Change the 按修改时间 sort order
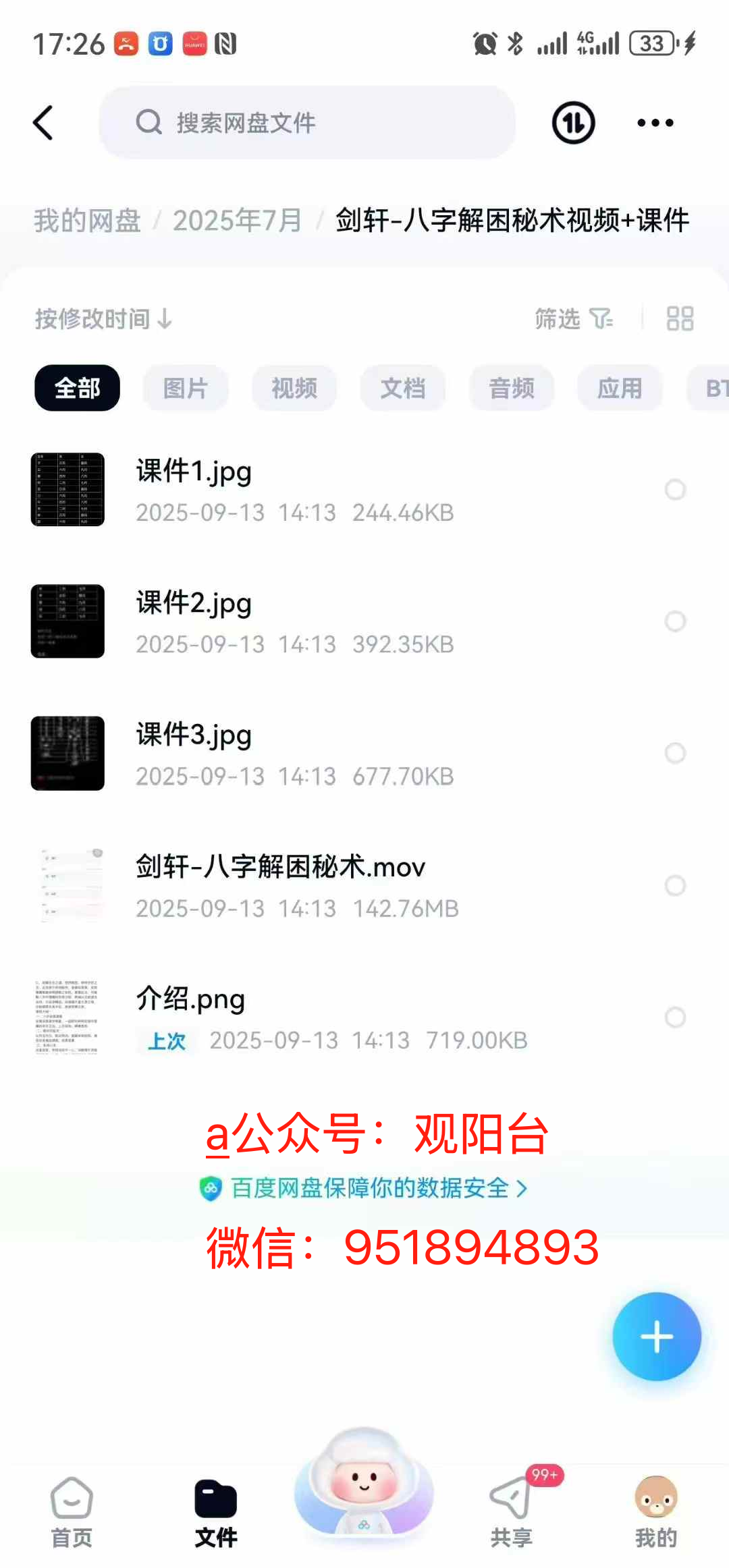This screenshot has height=1568, width=729. click(x=103, y=318)
